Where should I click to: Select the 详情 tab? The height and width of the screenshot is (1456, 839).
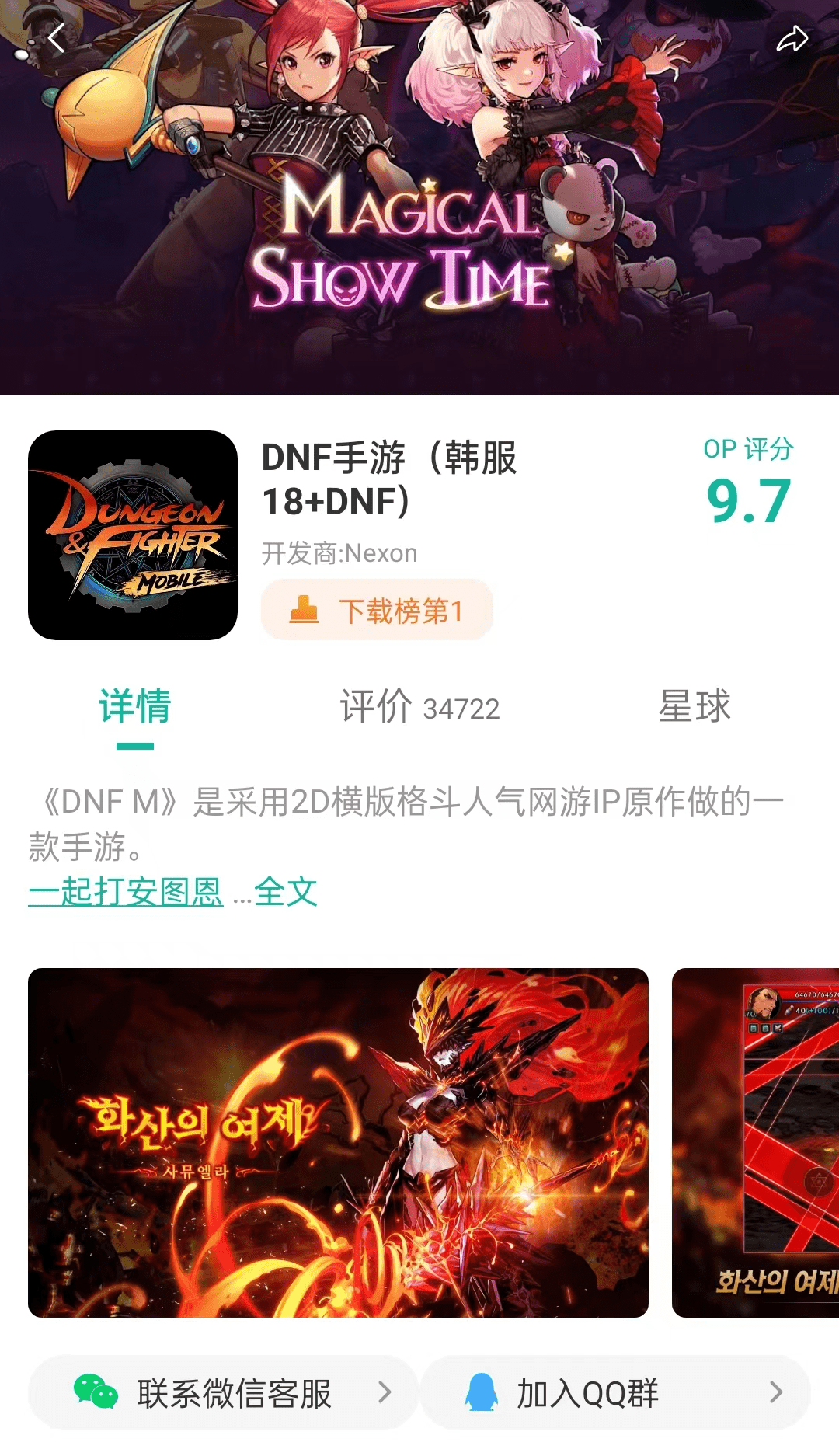pyautogui.click(x=135, y=706)
